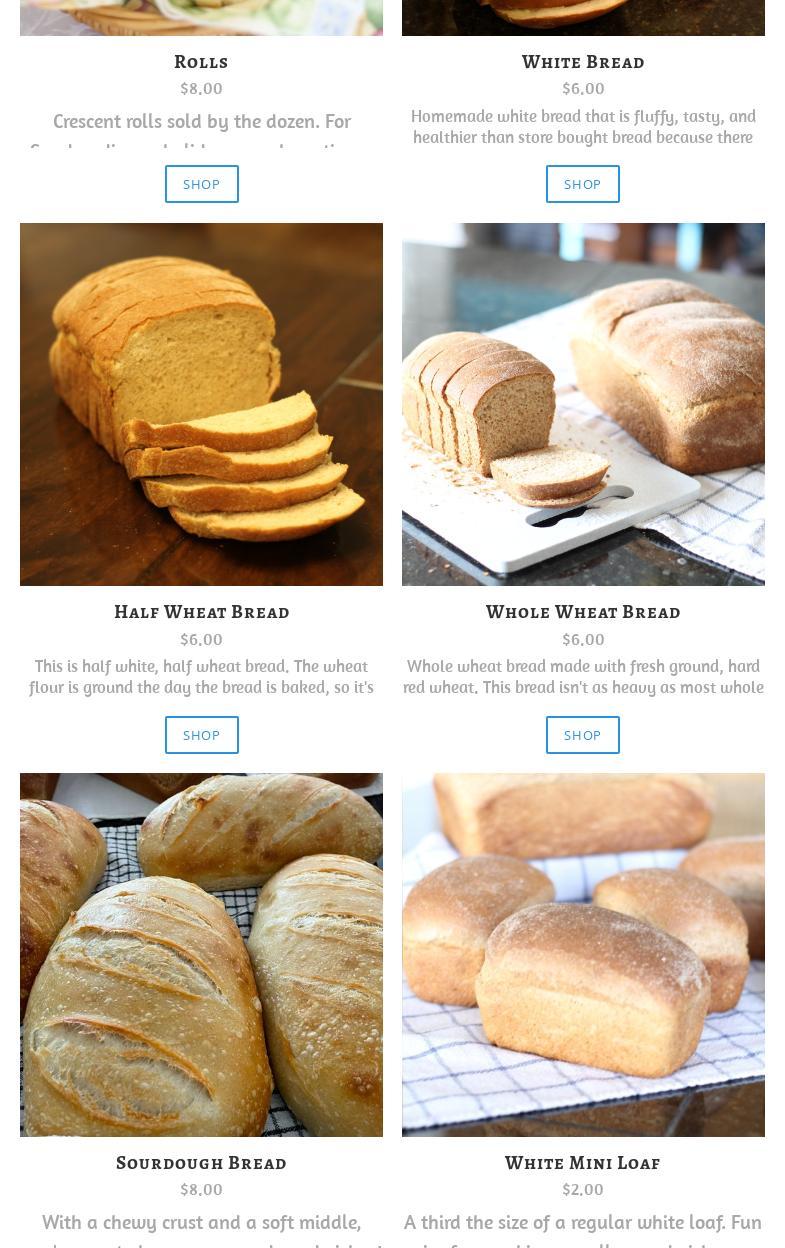Tap the Shop button under Rolls

[x=201, y=184]
